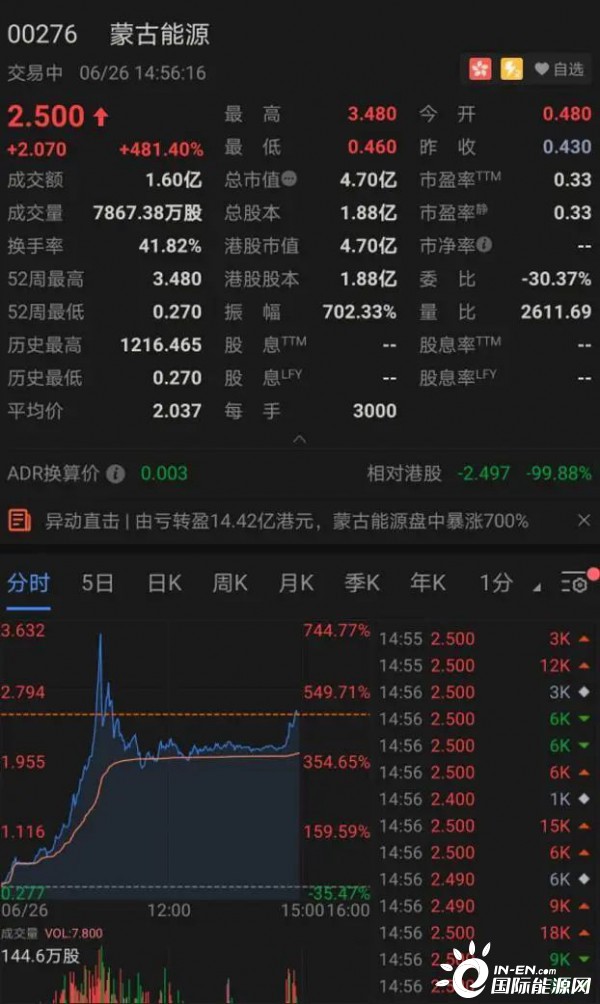Open the 1分 interval dropdown
Image resolution: width=600 pixels, height=1004 pixels.
510,583
